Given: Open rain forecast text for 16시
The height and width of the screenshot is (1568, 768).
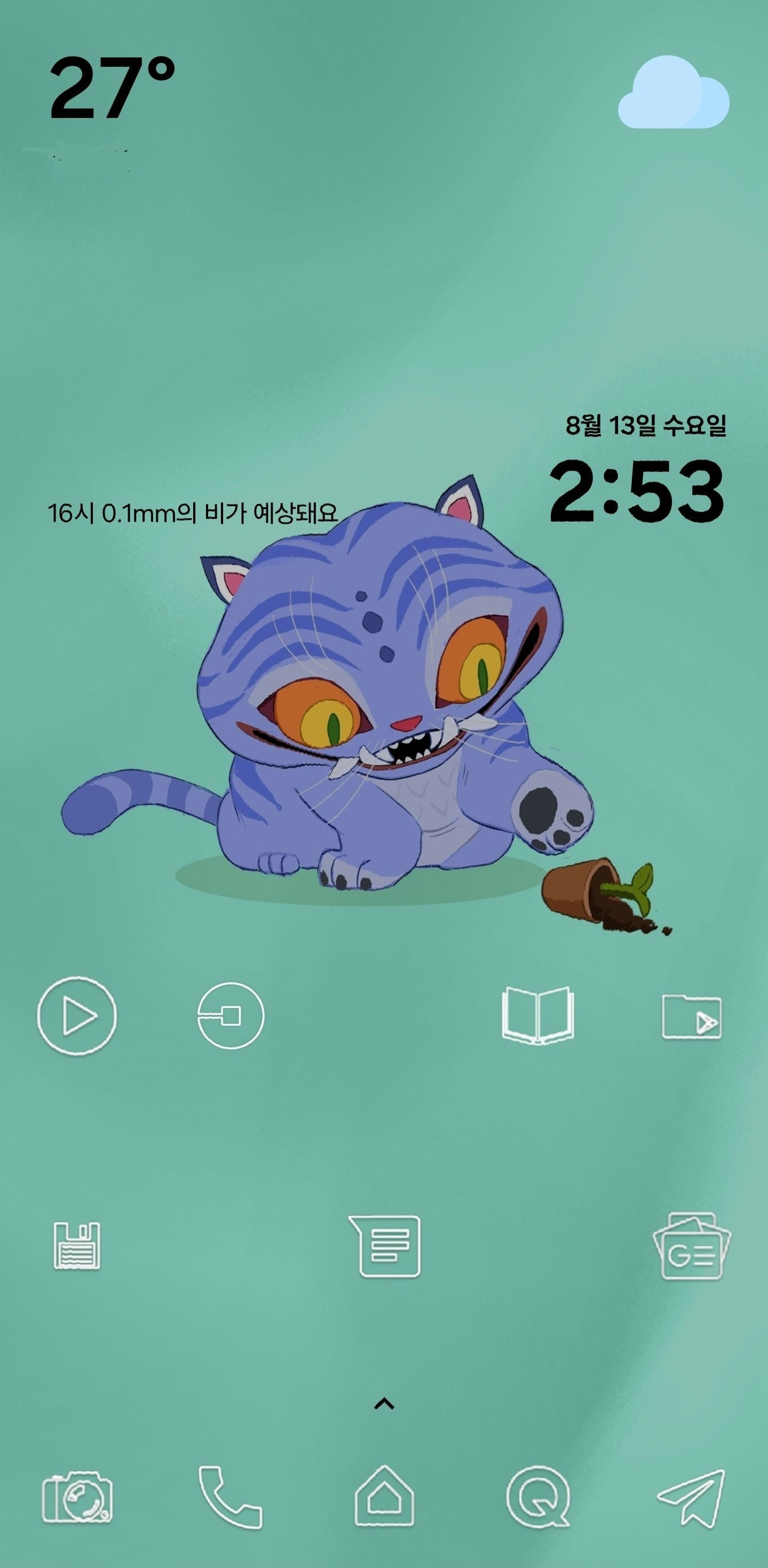Looking at the screenshot, I should 192,513.
